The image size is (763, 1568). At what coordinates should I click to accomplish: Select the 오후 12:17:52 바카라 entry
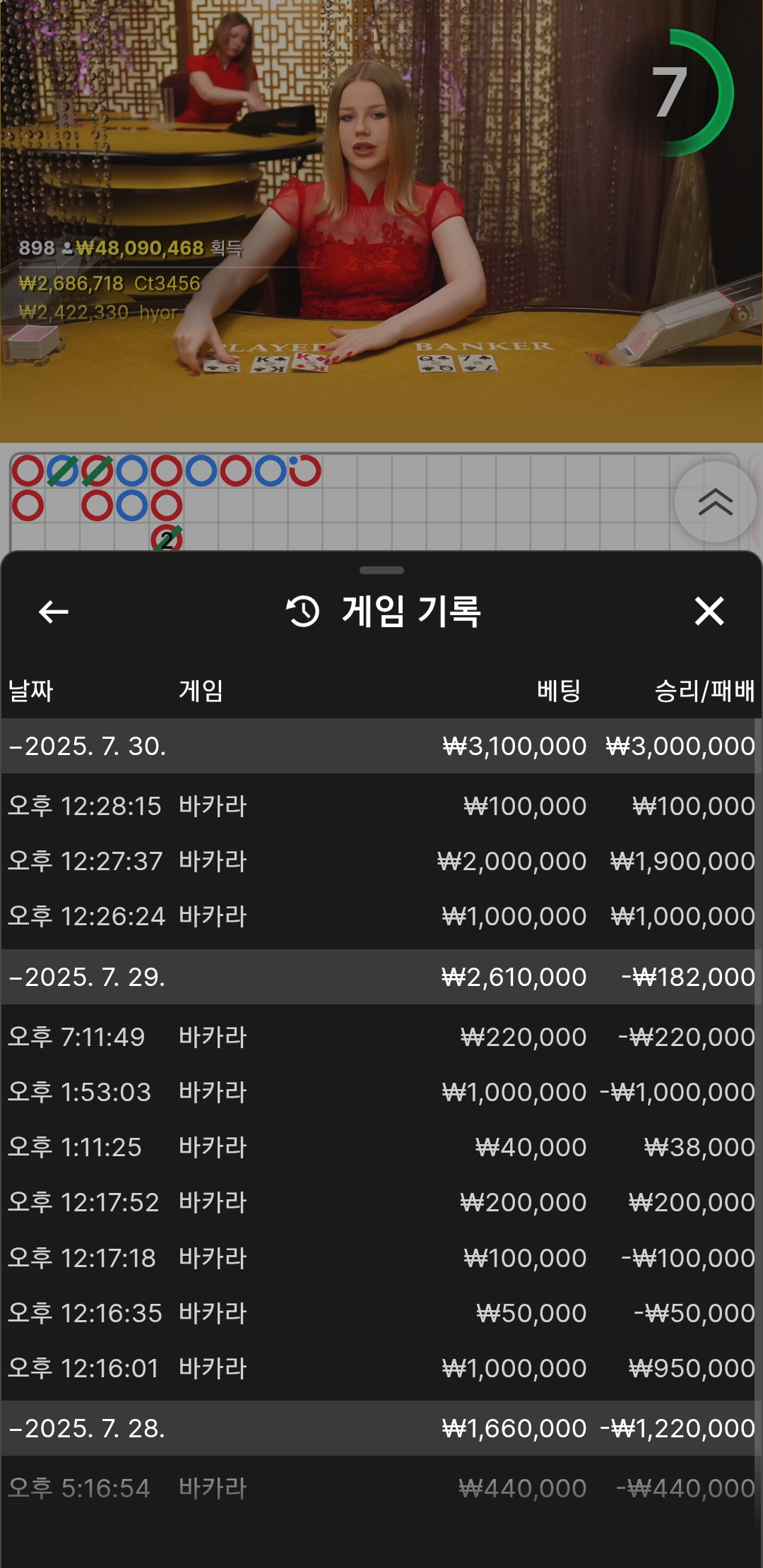(x=381, y=1203)
